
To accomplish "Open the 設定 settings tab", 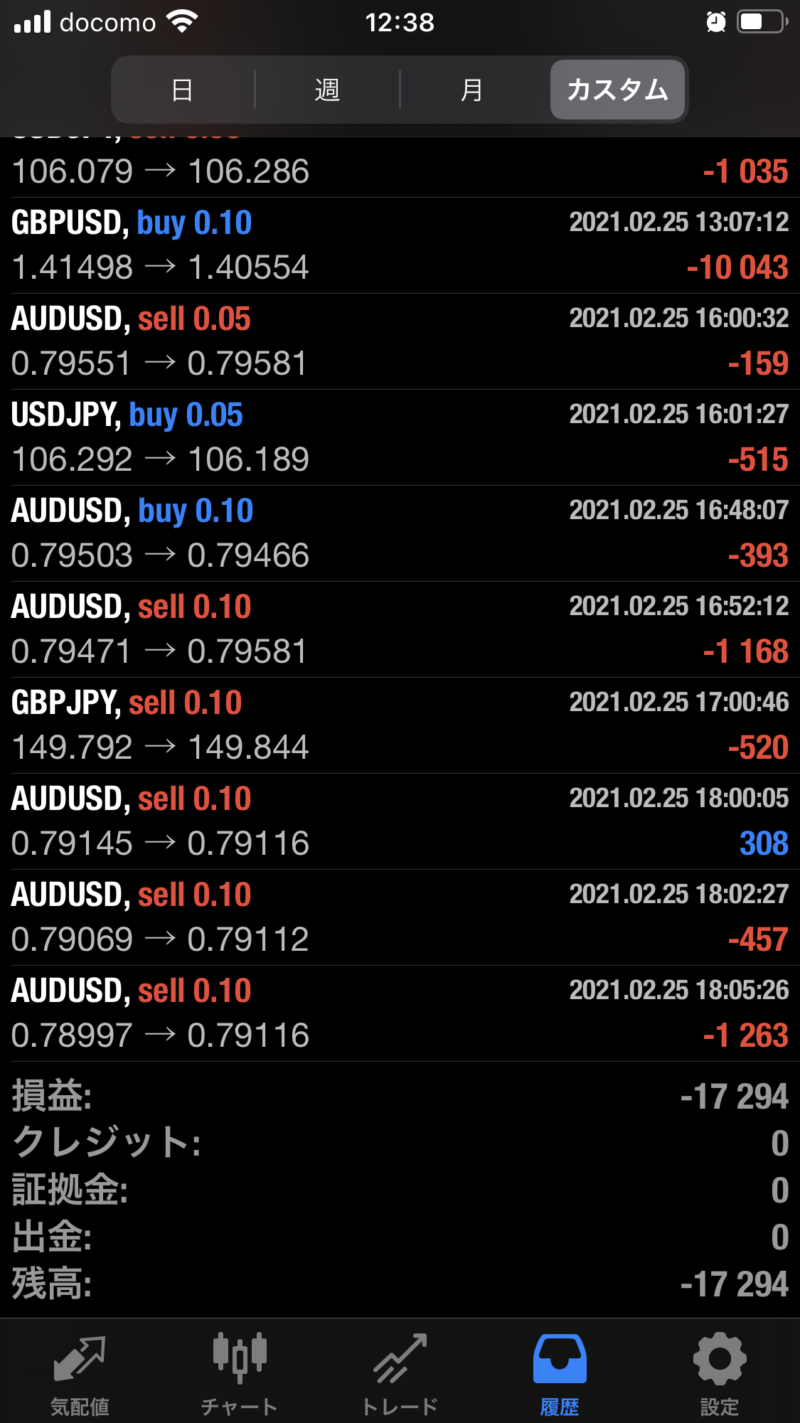I will (x=720, y=1373).
